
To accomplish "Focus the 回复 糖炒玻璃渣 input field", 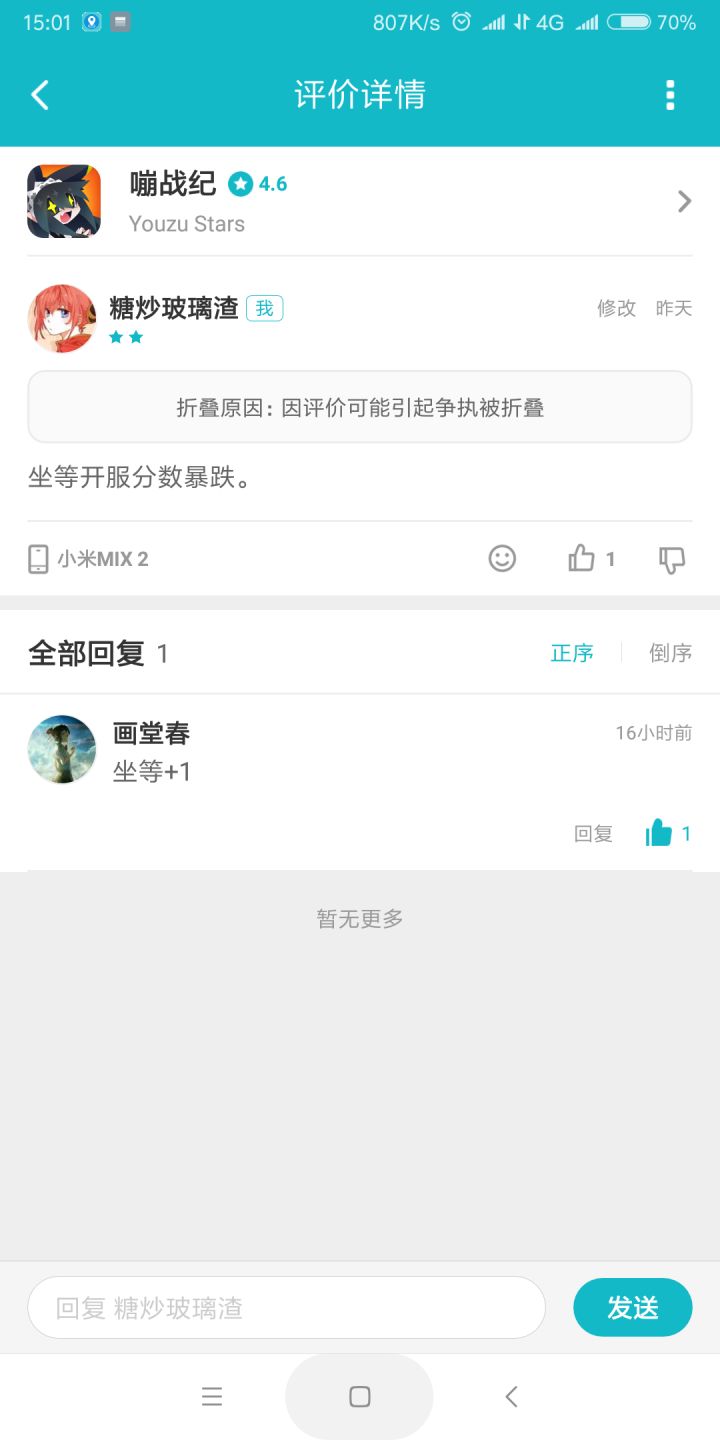I will click(286, 1307).
